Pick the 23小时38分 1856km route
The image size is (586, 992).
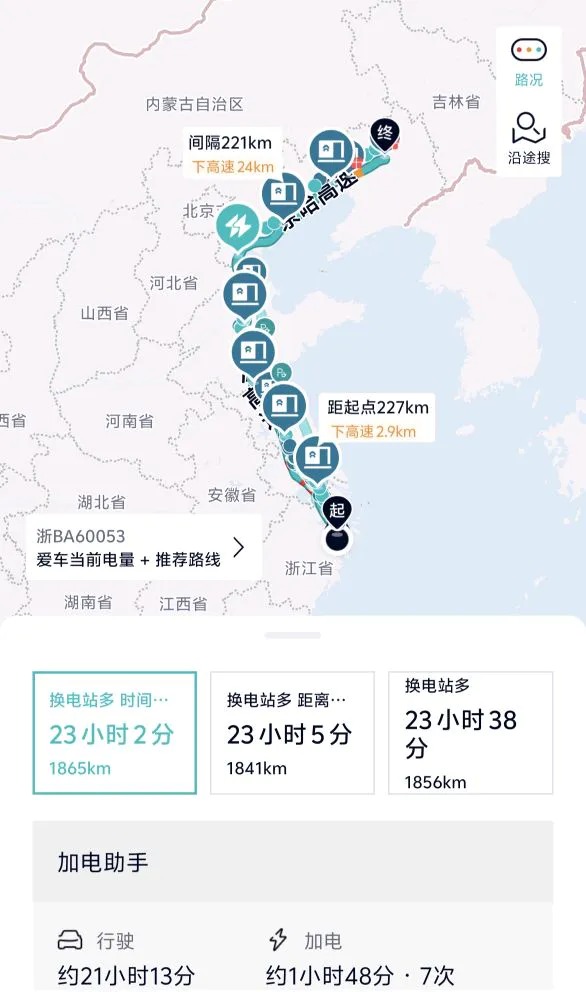470,733
